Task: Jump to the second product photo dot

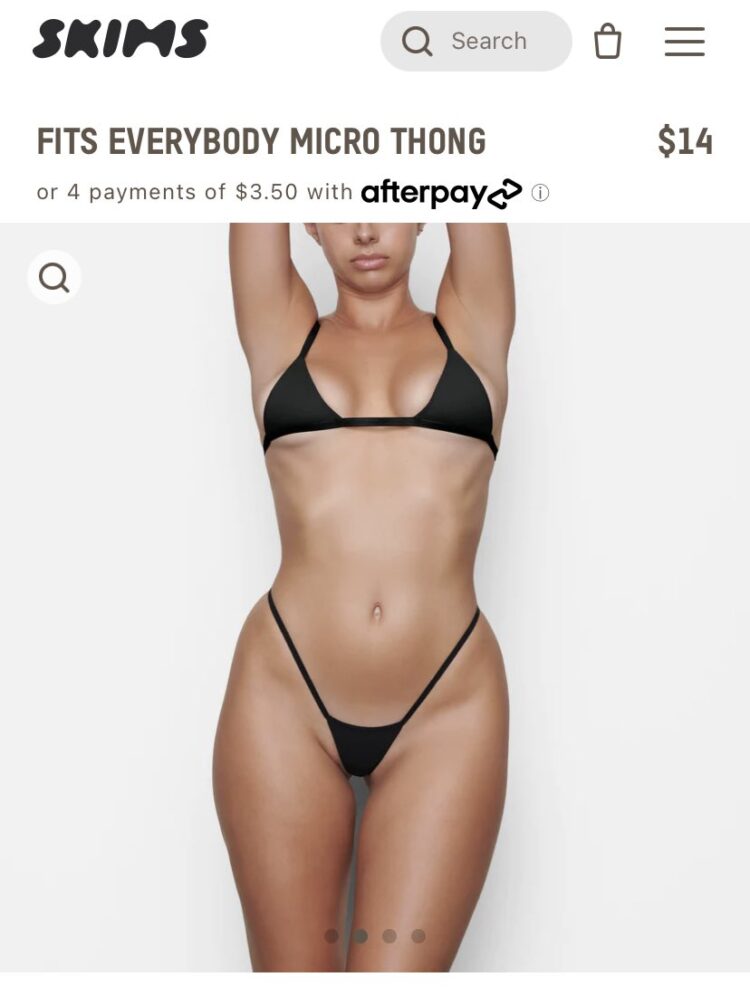Action: pos(361,936)
